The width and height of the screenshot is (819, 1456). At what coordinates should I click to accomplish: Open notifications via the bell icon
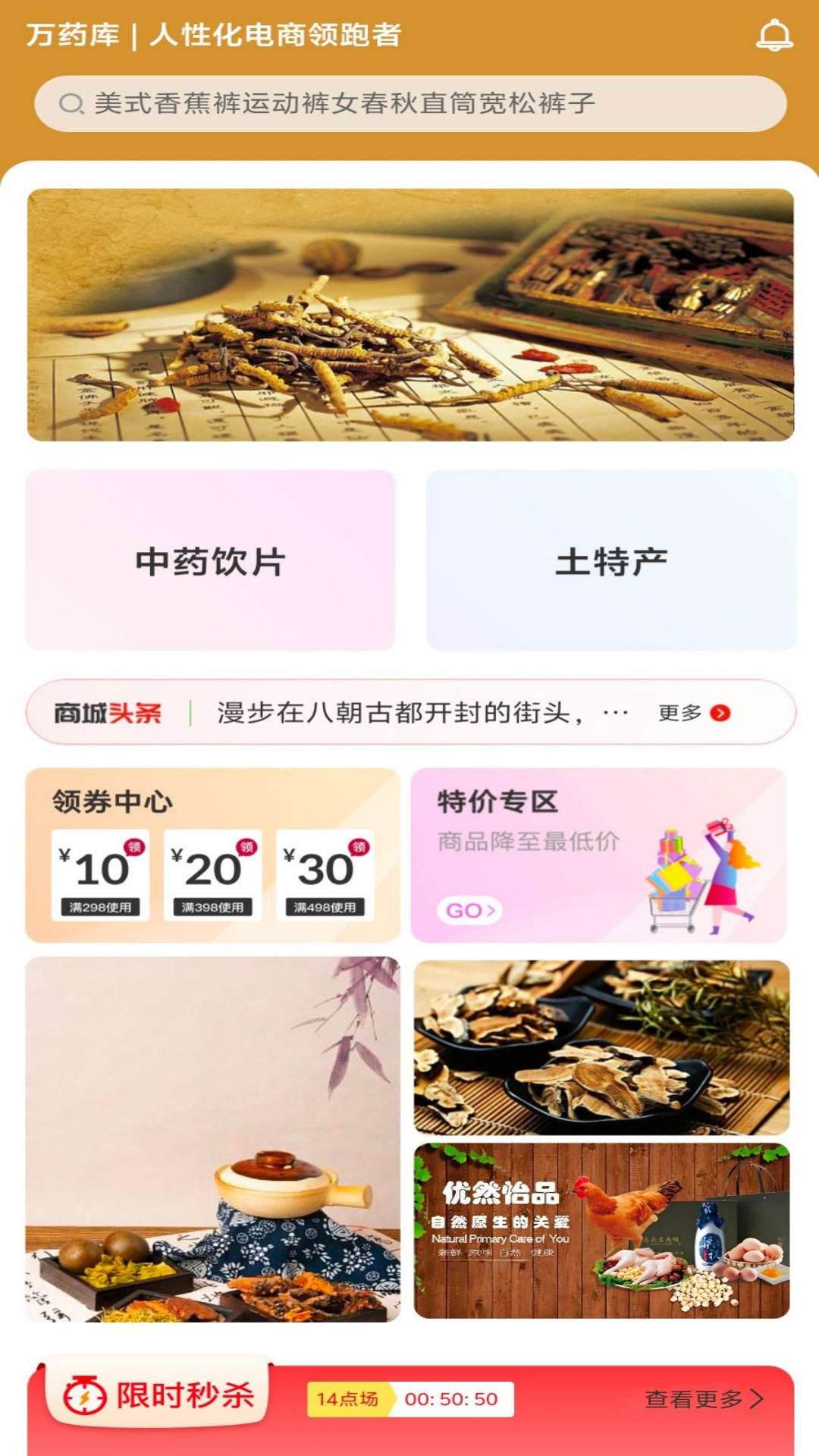[x=774, y=33]
